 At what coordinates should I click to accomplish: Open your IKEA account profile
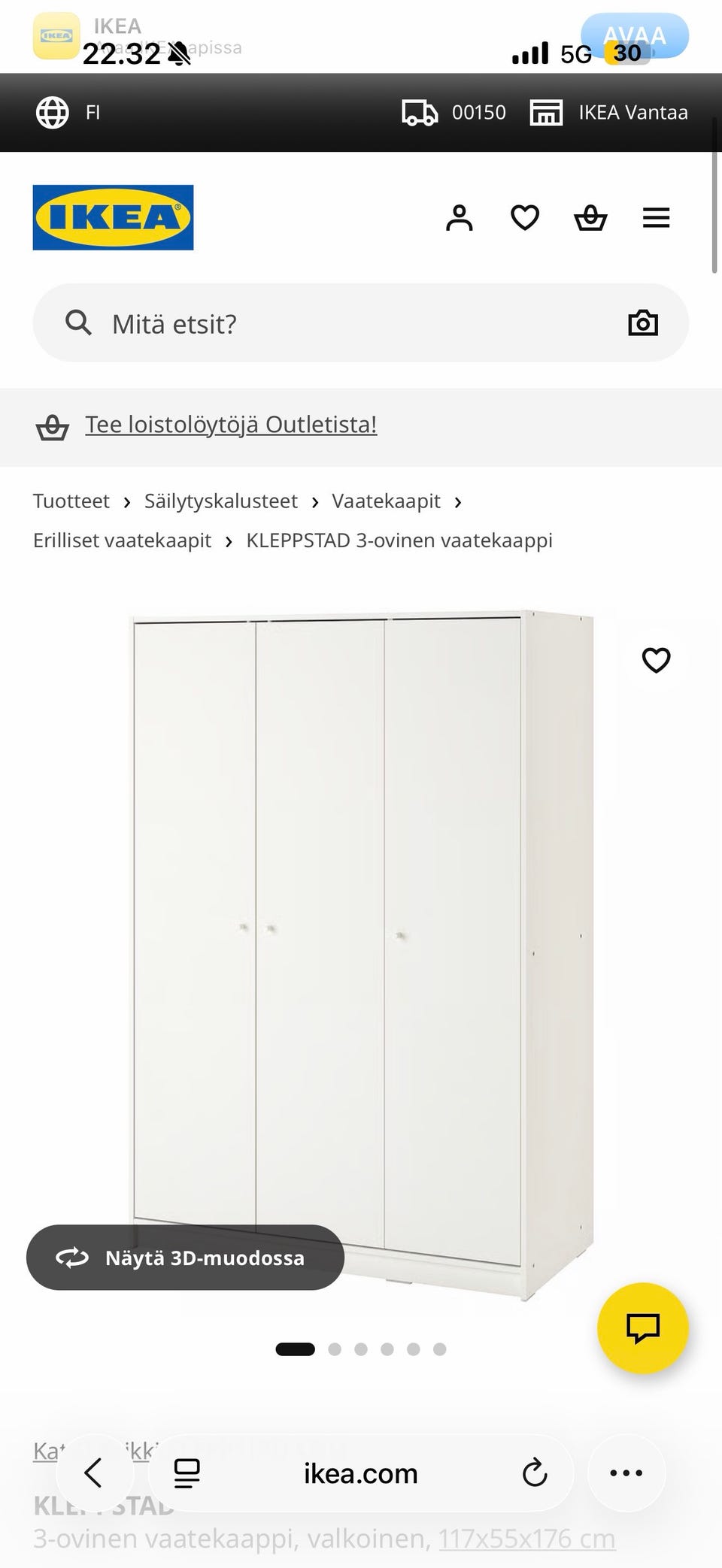[x=459, y=218]
